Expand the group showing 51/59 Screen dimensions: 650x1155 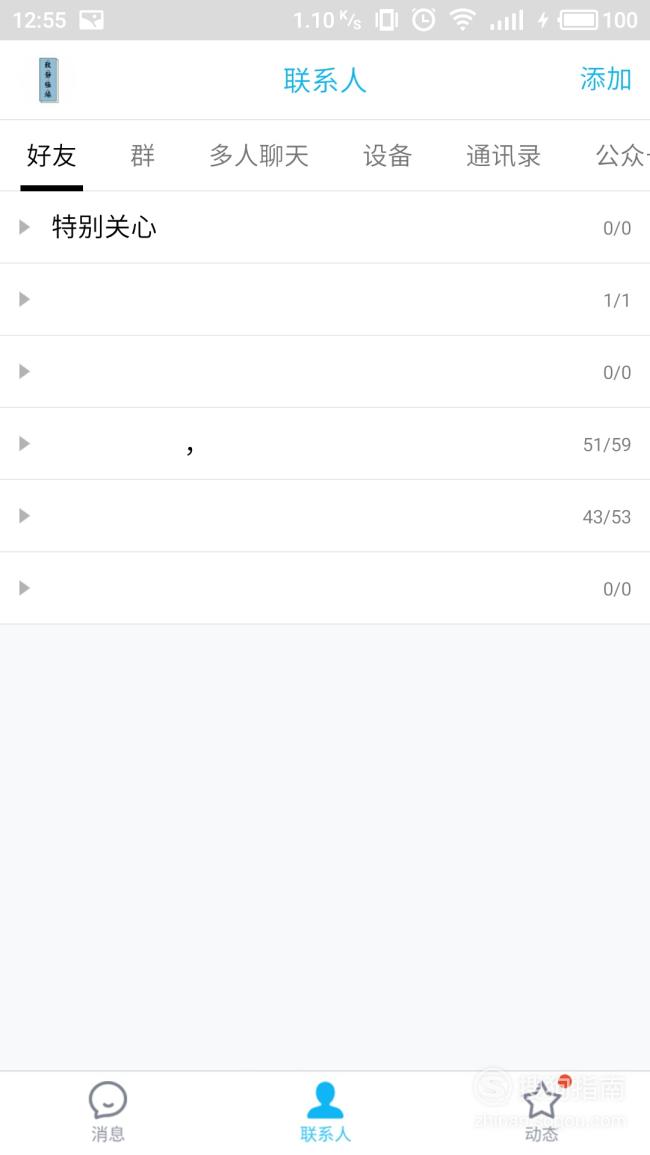(x=325, y=444)
